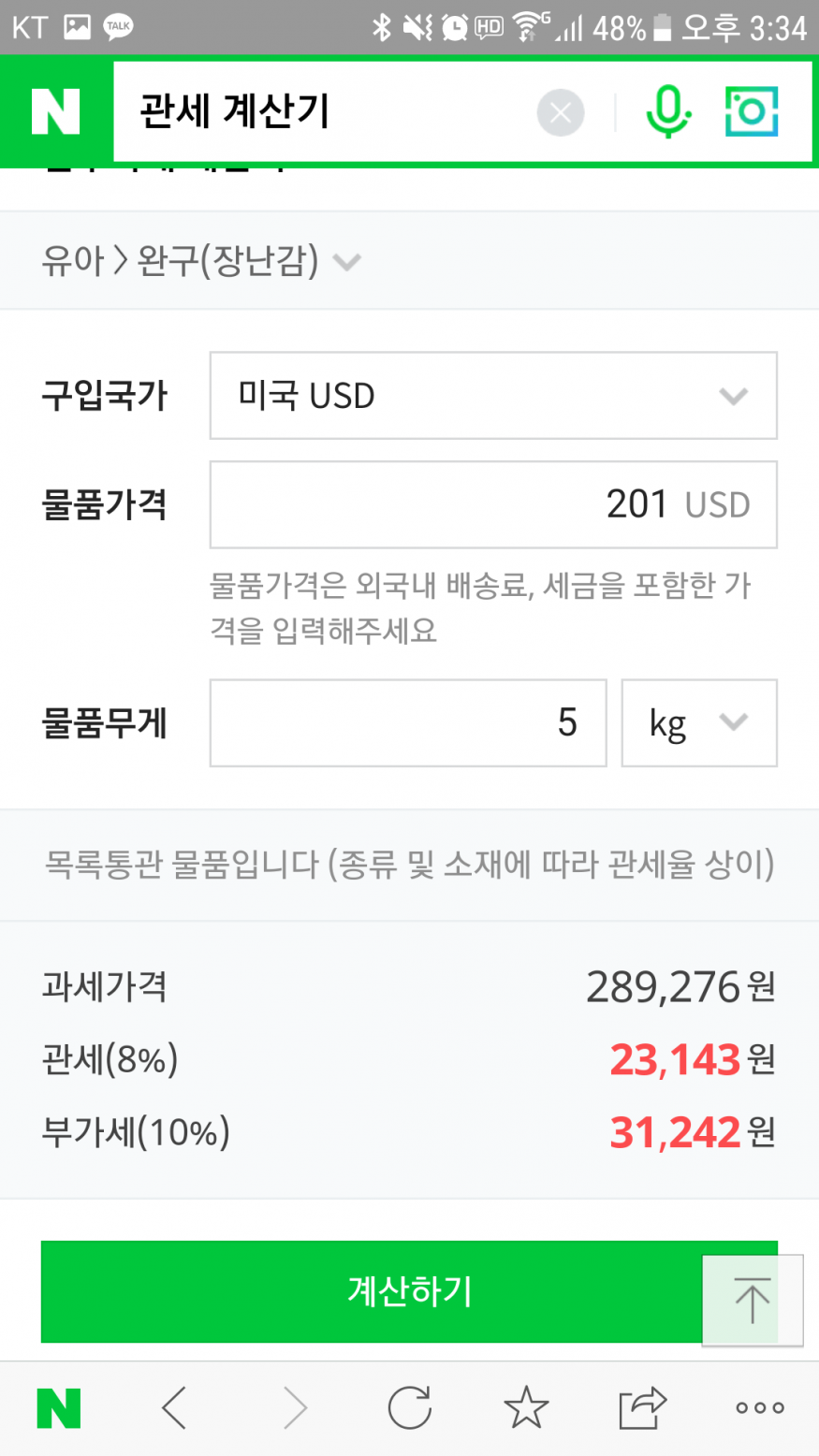Share this page
The width and height of the screenshot is (819, 1456).
pos(642,1407)
